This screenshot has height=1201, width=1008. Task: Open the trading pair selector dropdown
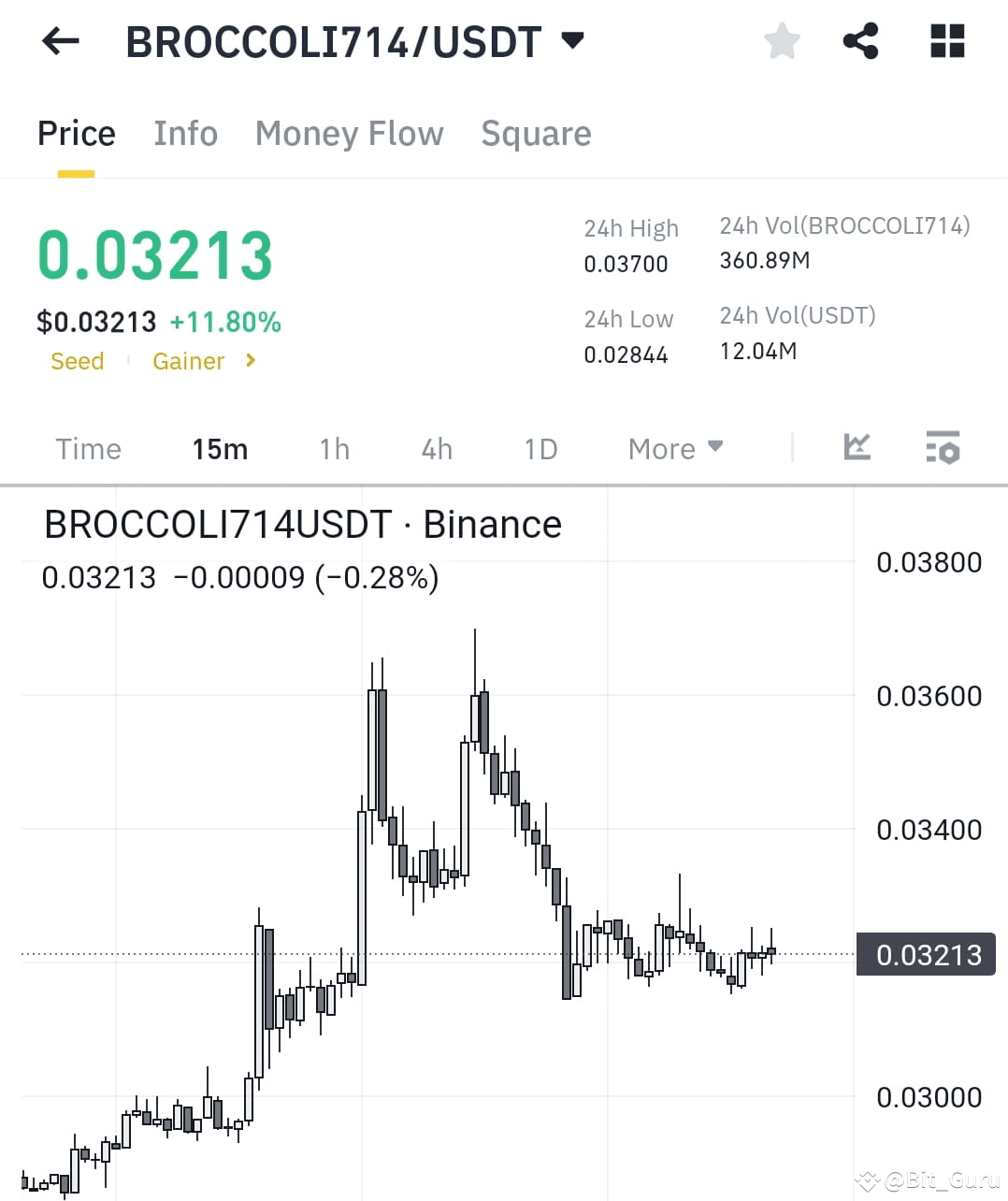[572, 40]
